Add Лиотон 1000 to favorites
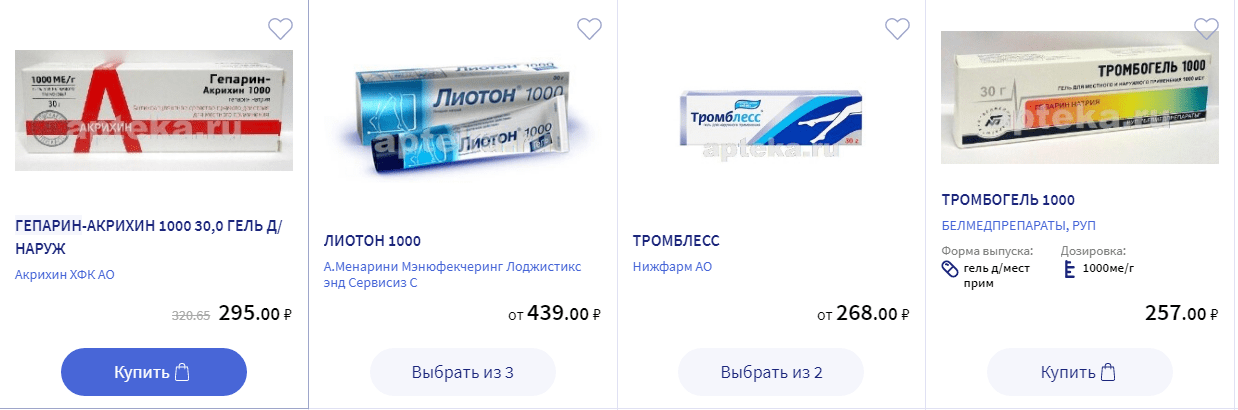 [590, 29]
